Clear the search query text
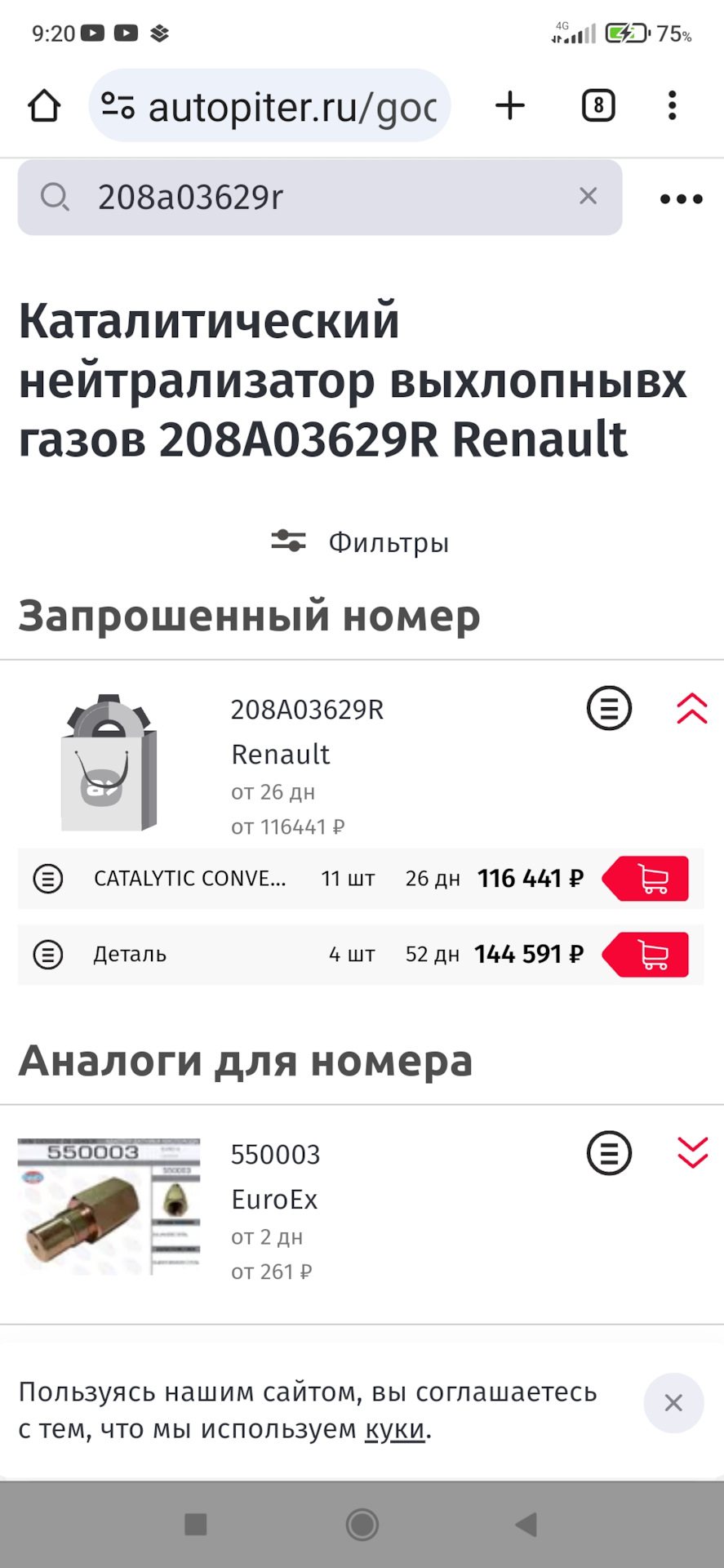 coord(588,196)
